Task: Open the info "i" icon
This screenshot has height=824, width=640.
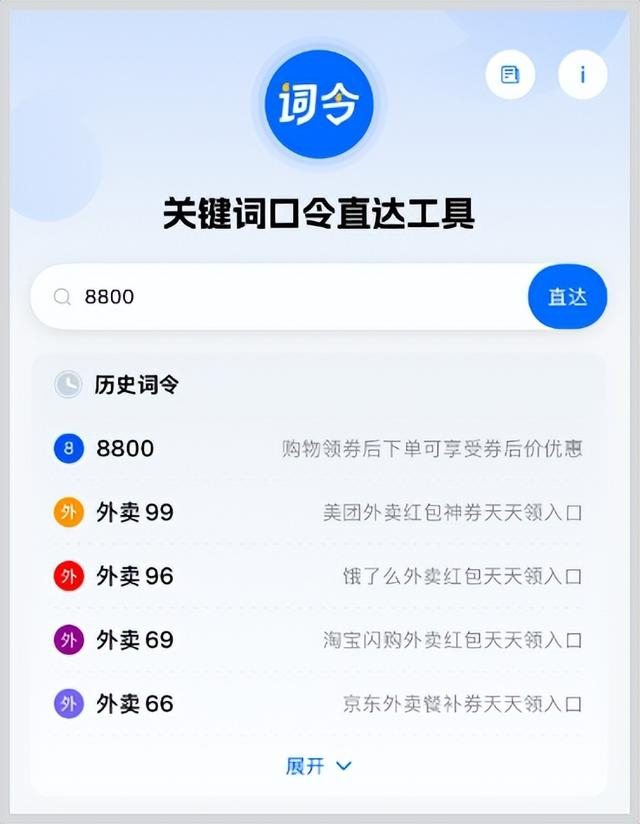Action: pyautogui.click(x=582, y=75)
